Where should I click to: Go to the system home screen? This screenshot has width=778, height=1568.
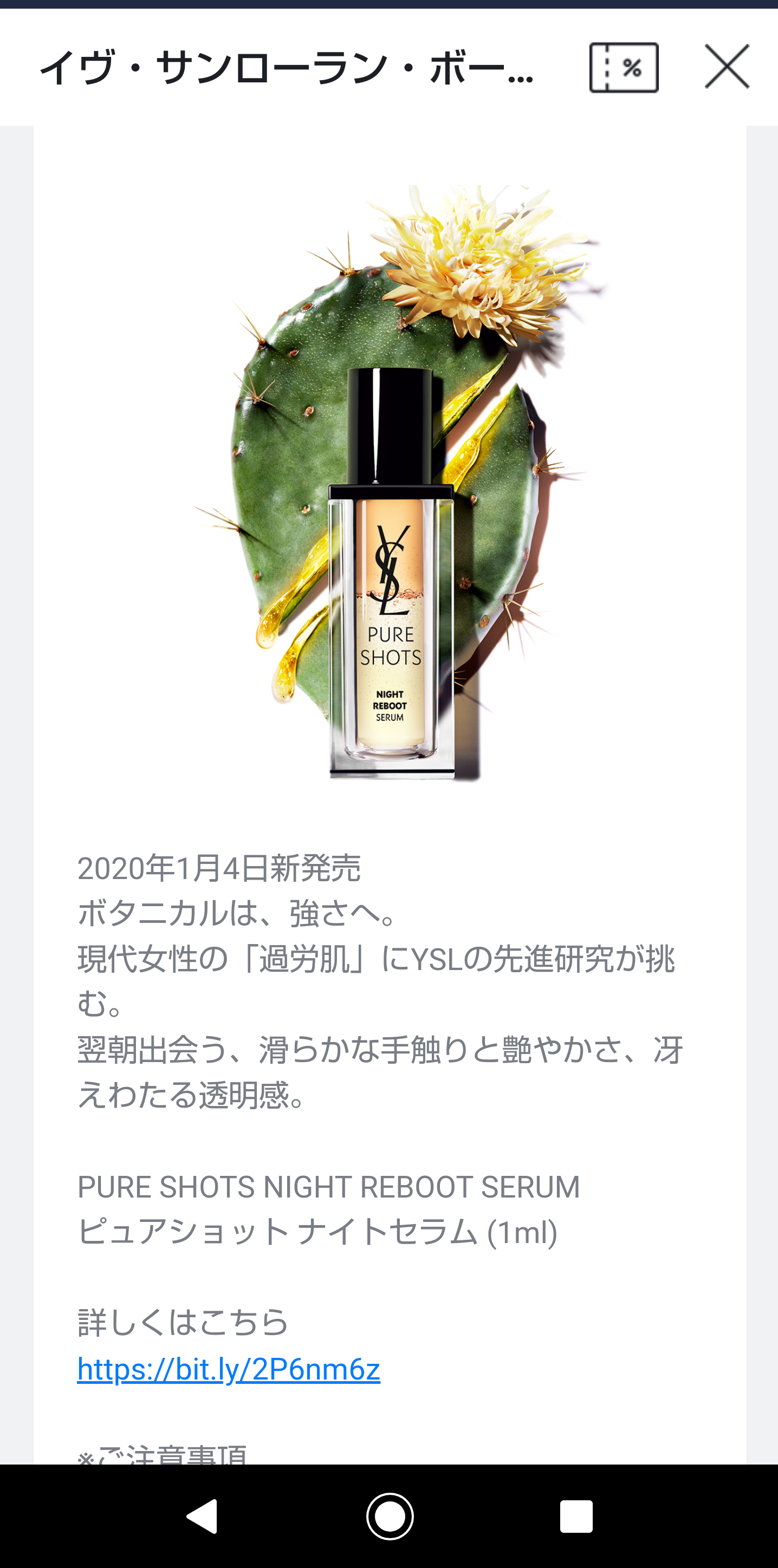point(390,1515)
